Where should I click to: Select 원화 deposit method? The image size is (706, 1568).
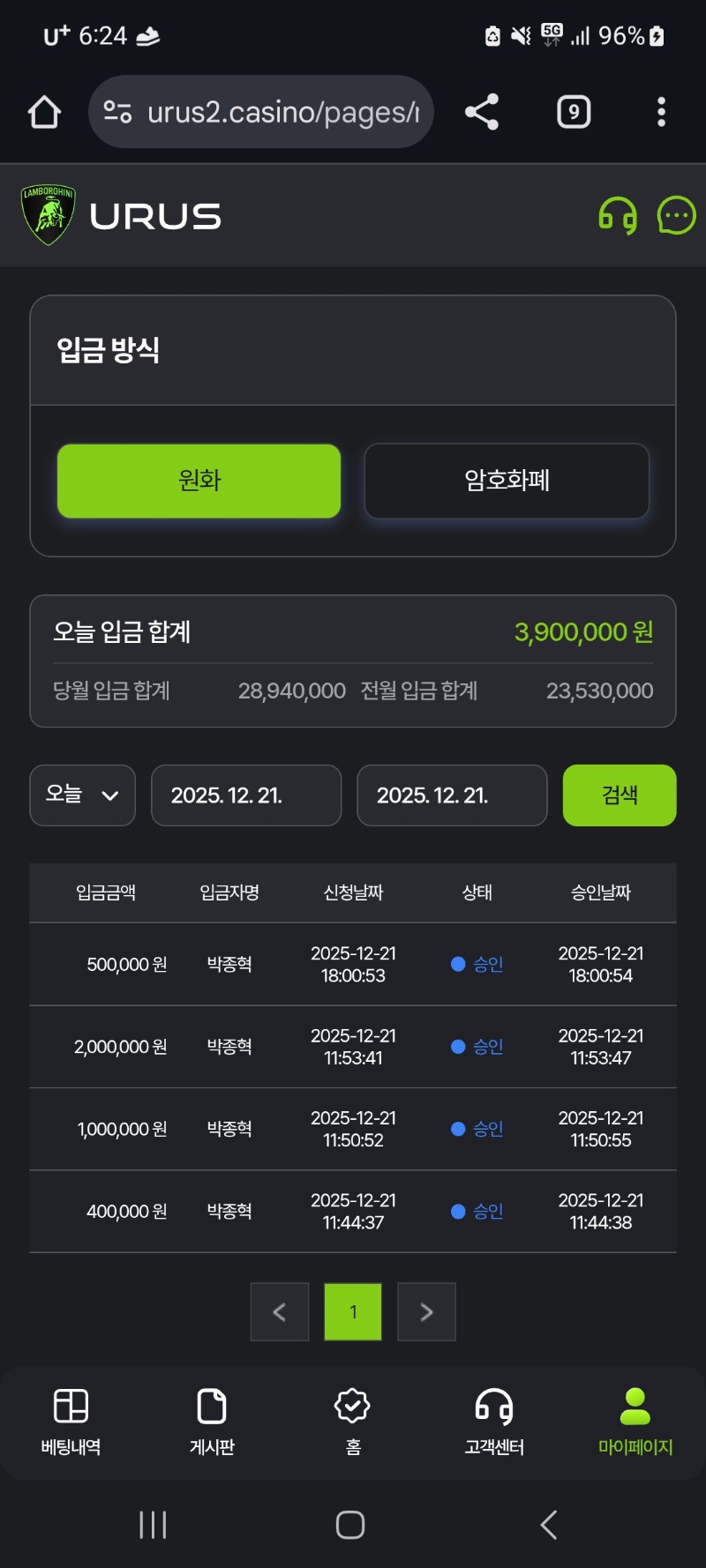tap(198, 481)
